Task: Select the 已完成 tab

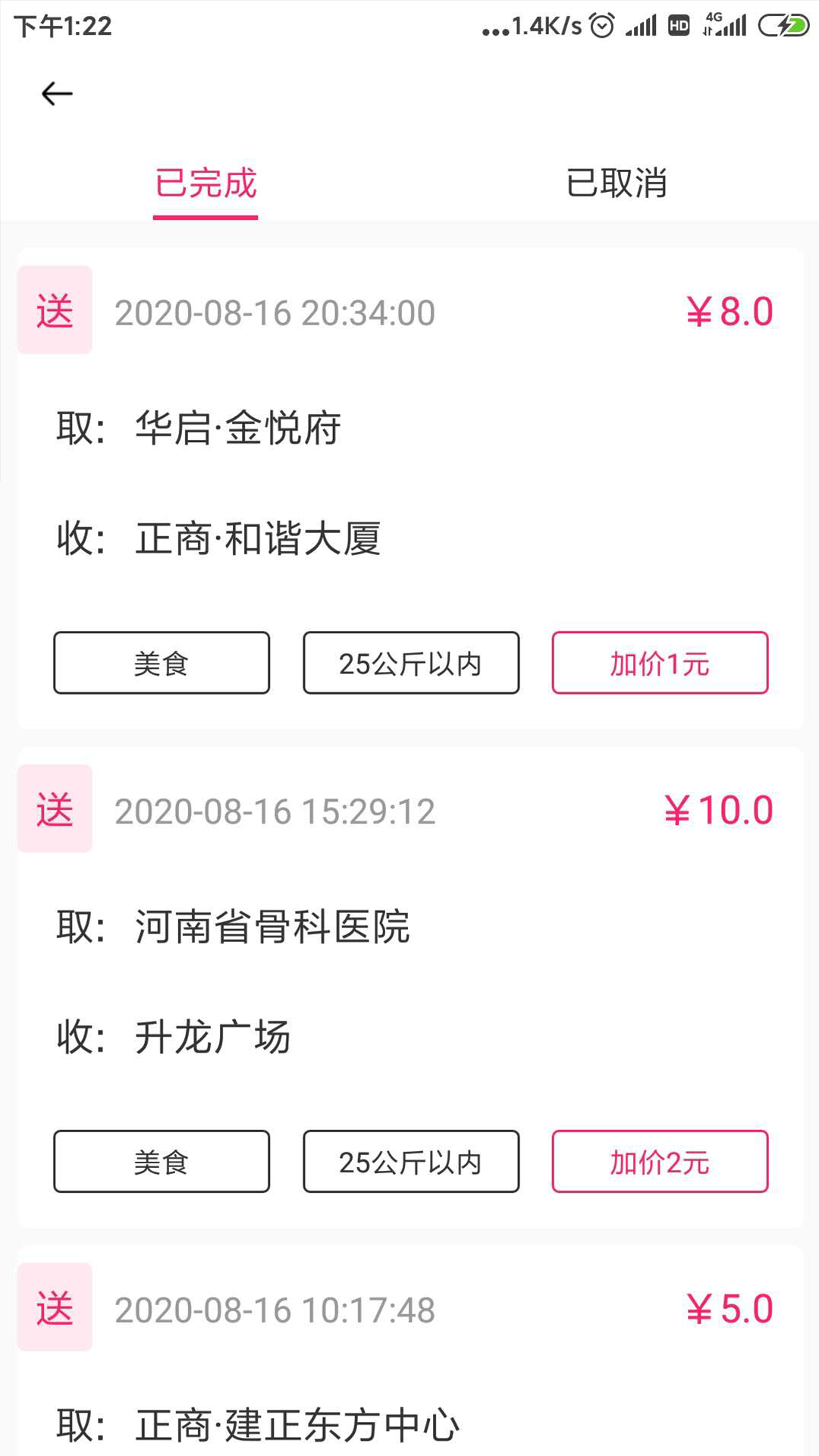Action: 206,182
